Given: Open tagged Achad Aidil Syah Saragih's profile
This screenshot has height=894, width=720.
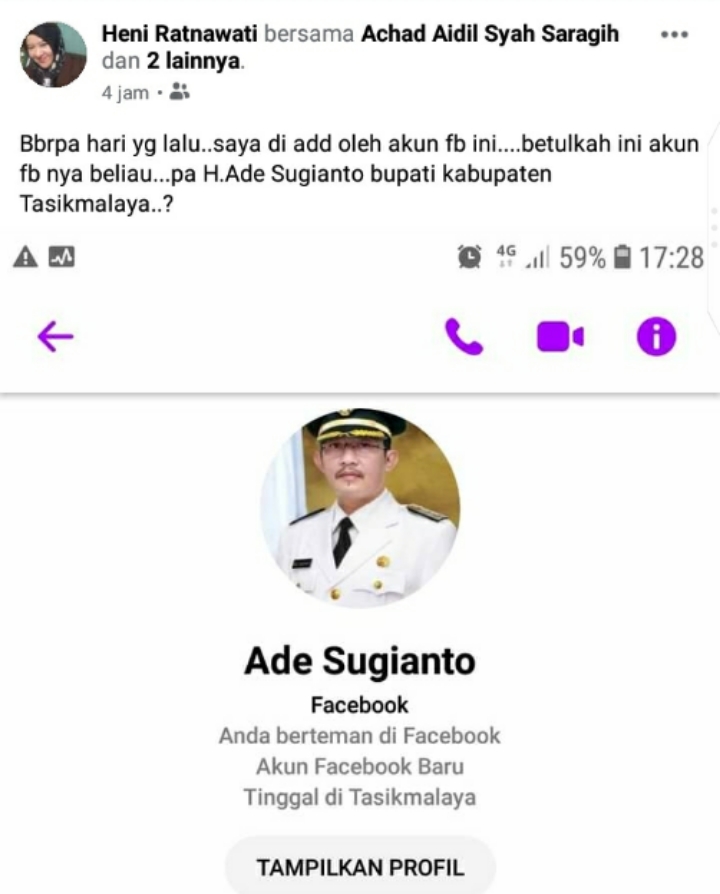Looking at the screenshot, I should [489, 34].
